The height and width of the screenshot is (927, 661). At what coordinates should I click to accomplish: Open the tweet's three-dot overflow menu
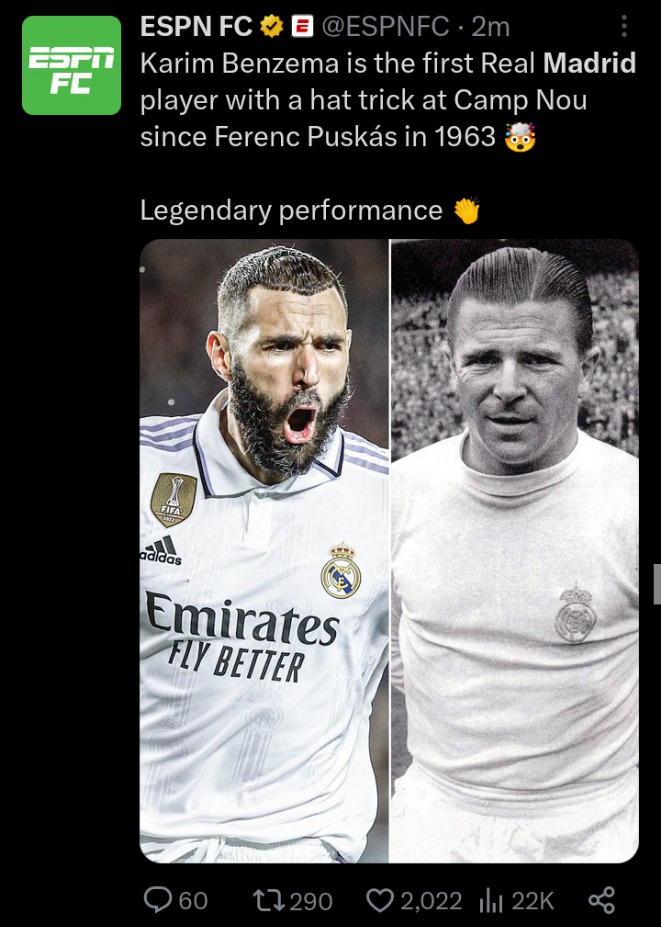tap(625, 27)
